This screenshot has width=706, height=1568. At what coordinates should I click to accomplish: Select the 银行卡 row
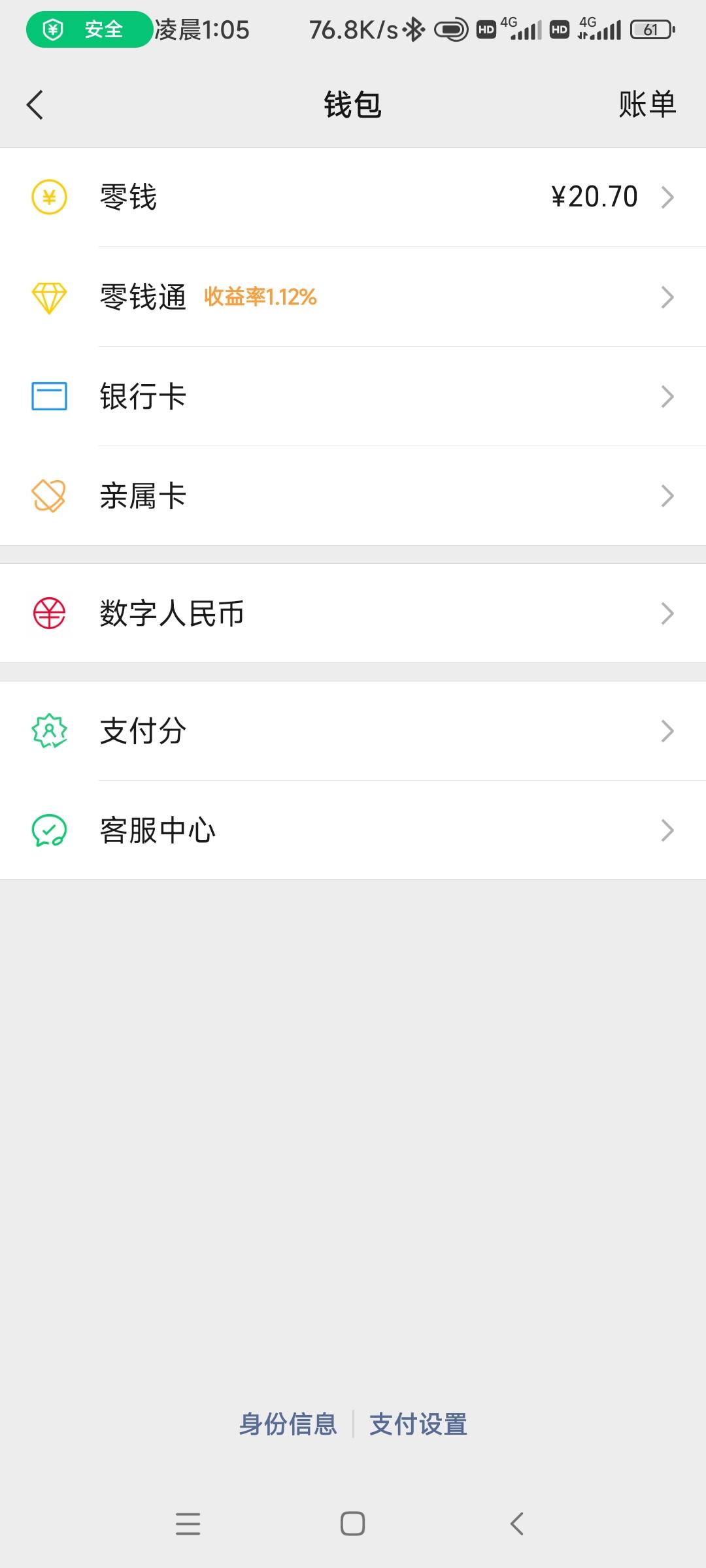point(353,397)
